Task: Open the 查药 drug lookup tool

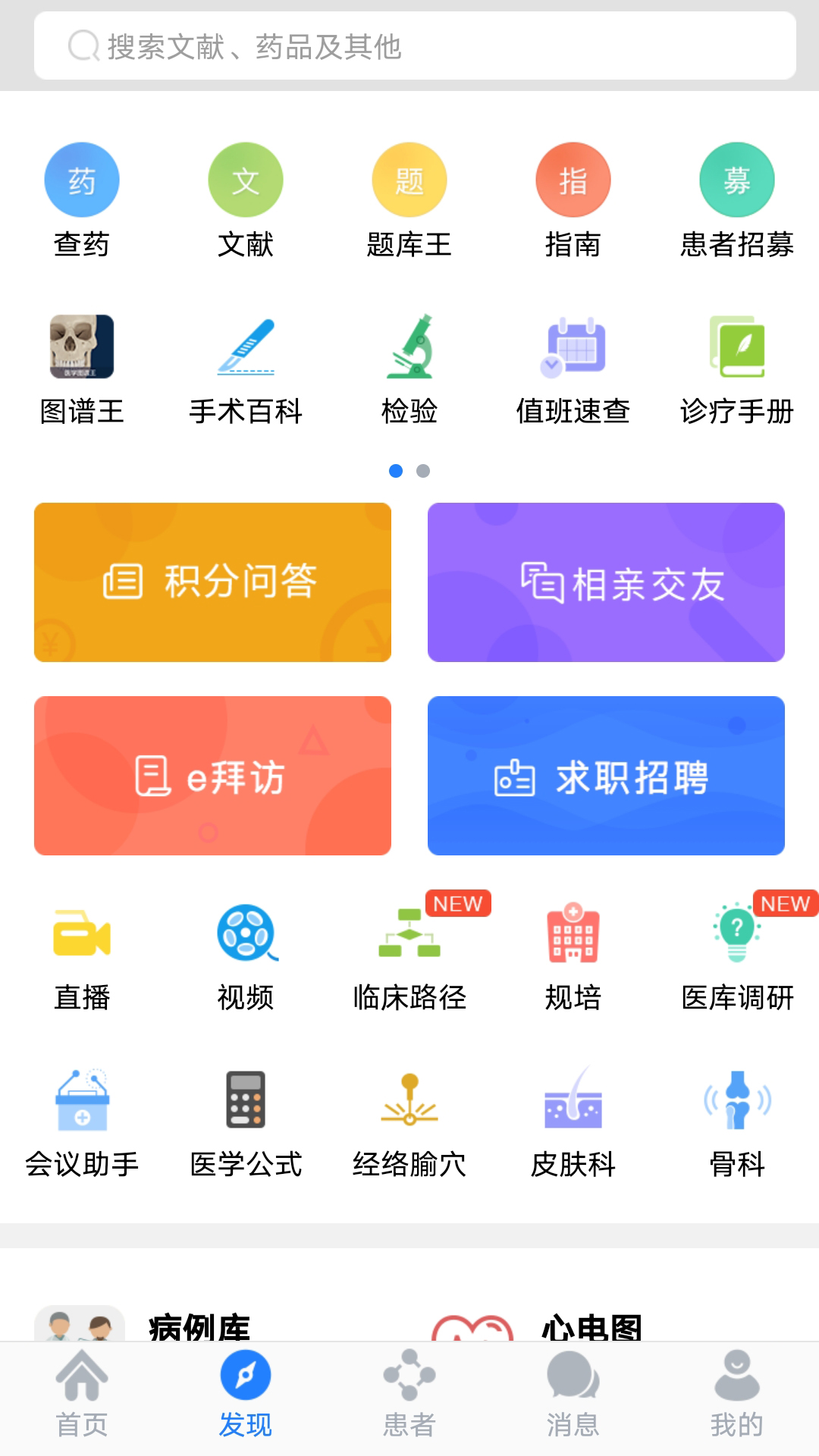Action: click(81, 197)
